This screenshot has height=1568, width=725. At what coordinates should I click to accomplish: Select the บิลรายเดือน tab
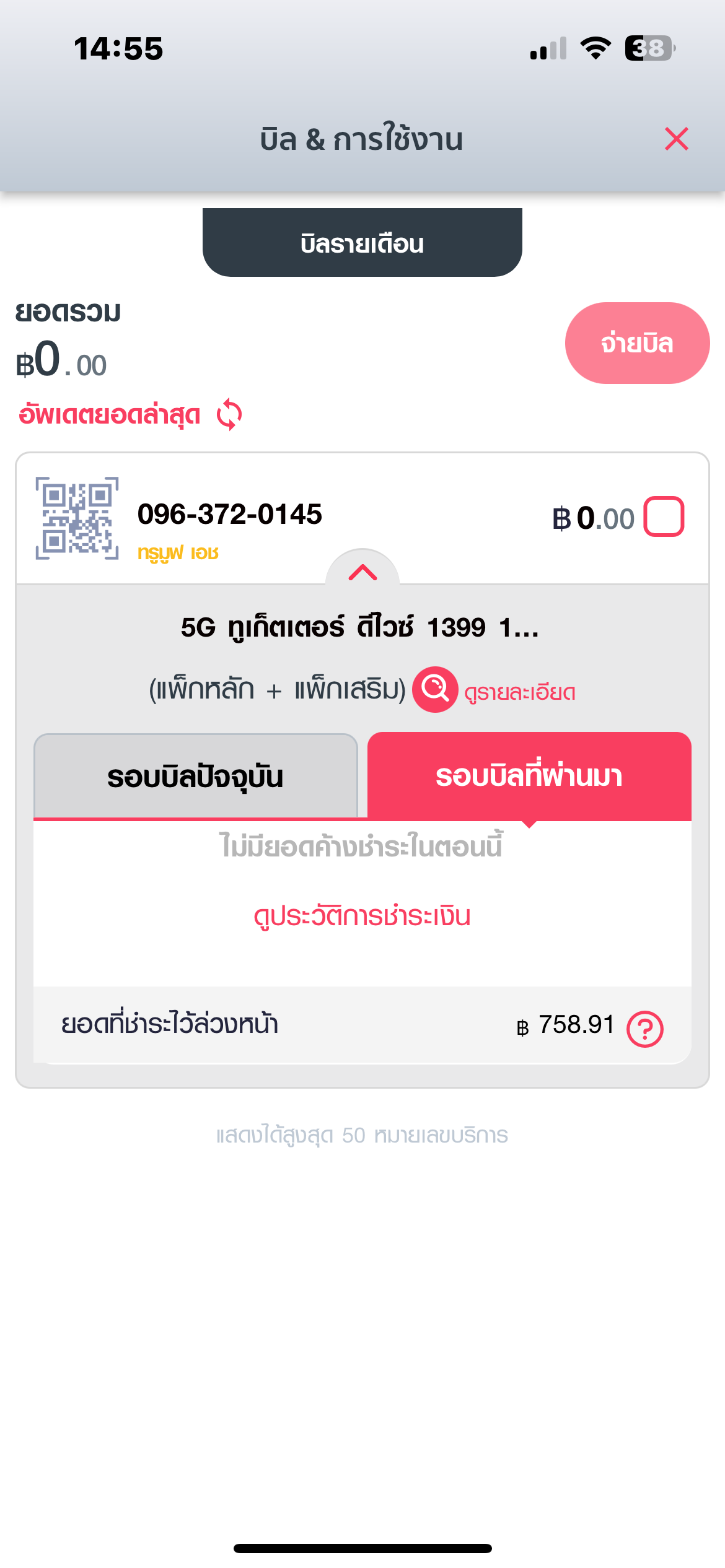pyautogui.click(x=362, y=243)
